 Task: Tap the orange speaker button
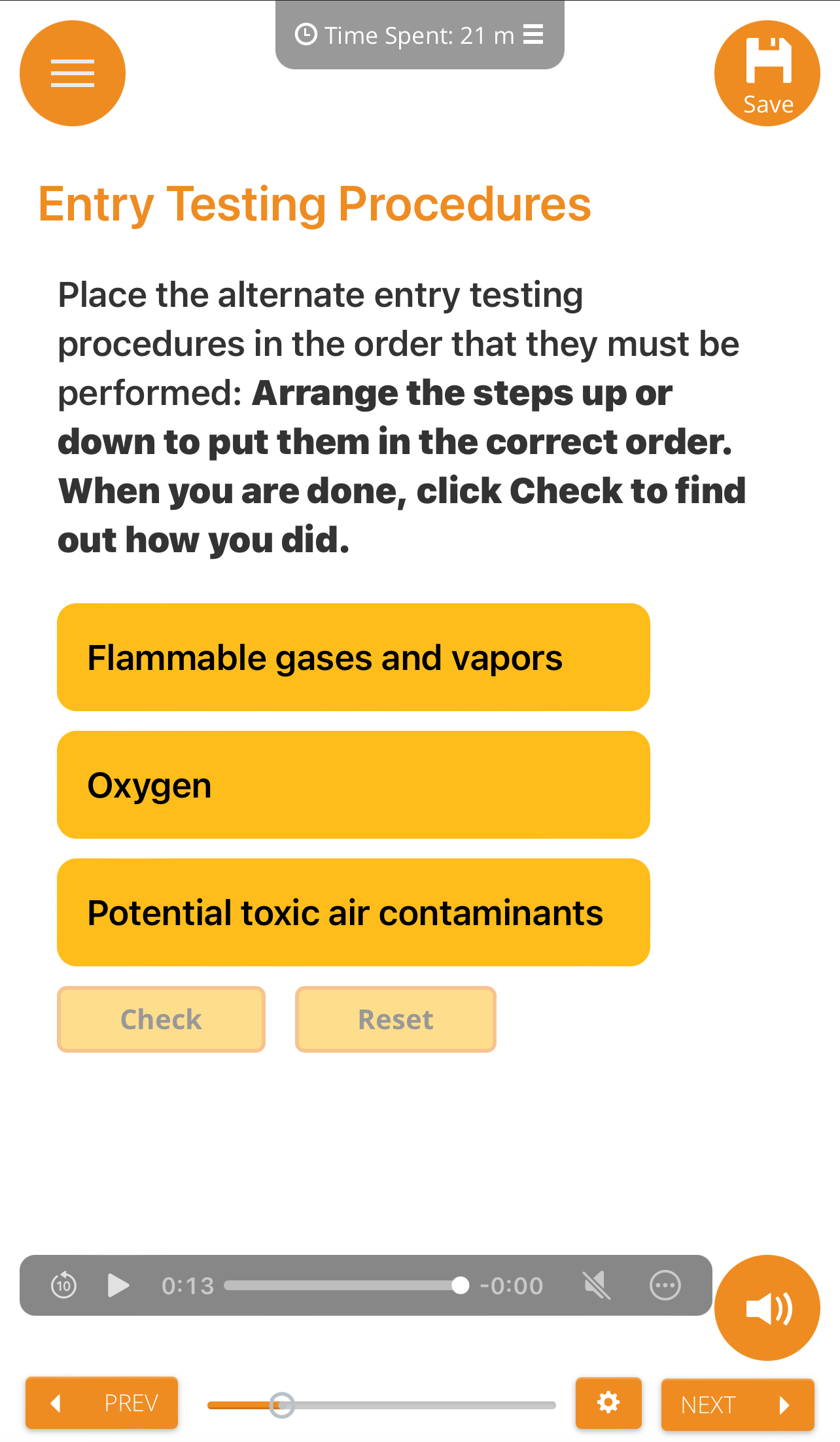767,1309
